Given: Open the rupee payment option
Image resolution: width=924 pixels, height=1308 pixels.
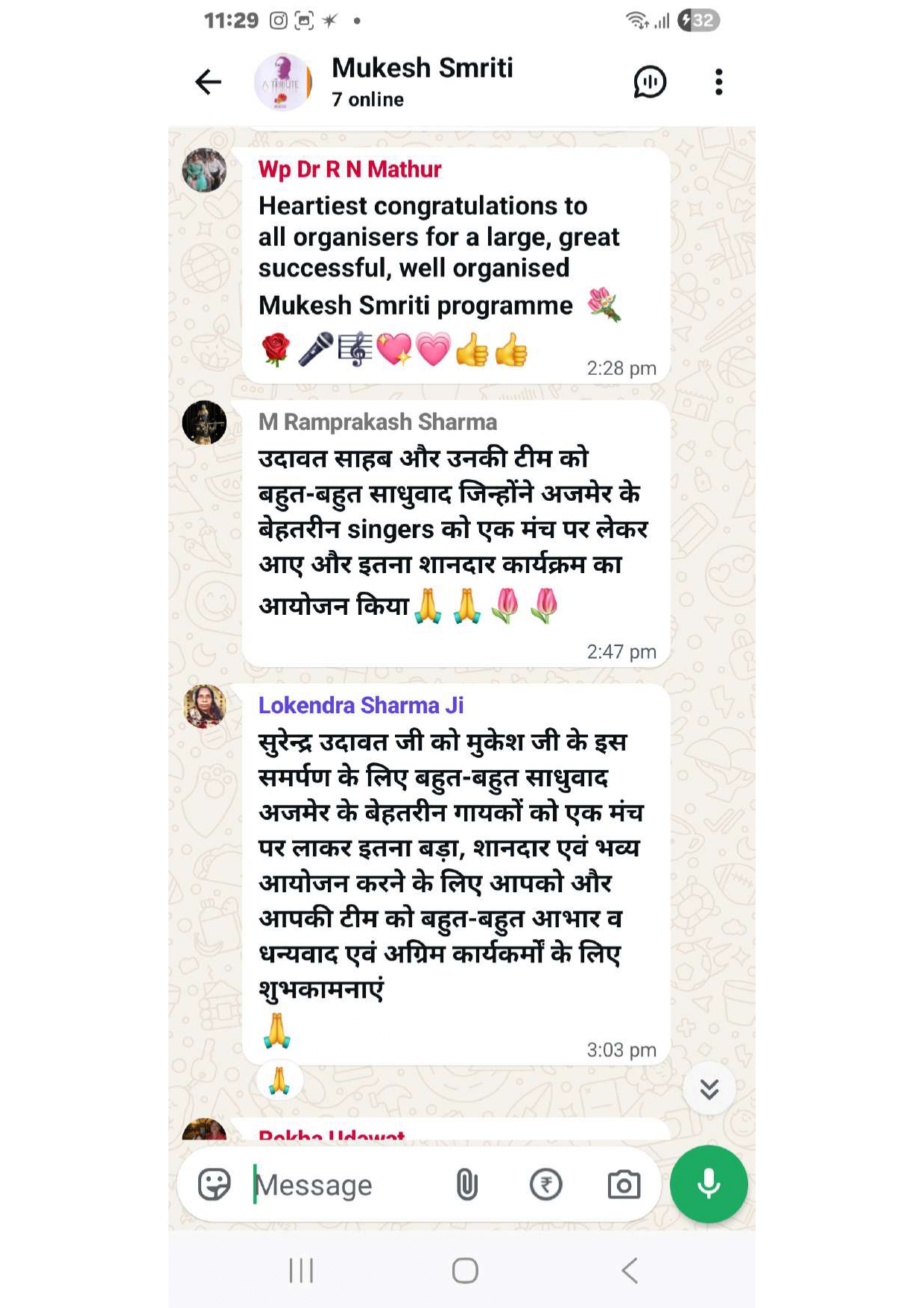Looking at the screenshot, I should (x=545, y=1184).
